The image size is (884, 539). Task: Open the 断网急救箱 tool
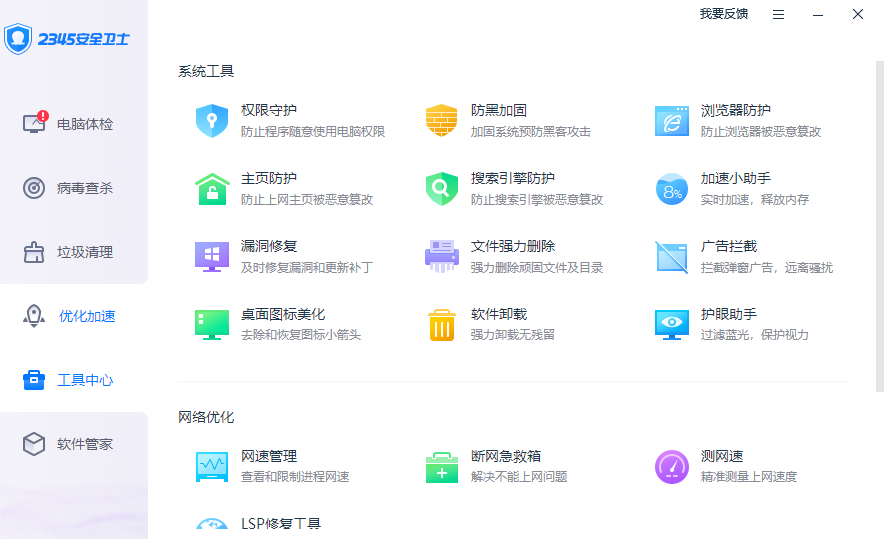coord(505,457)
